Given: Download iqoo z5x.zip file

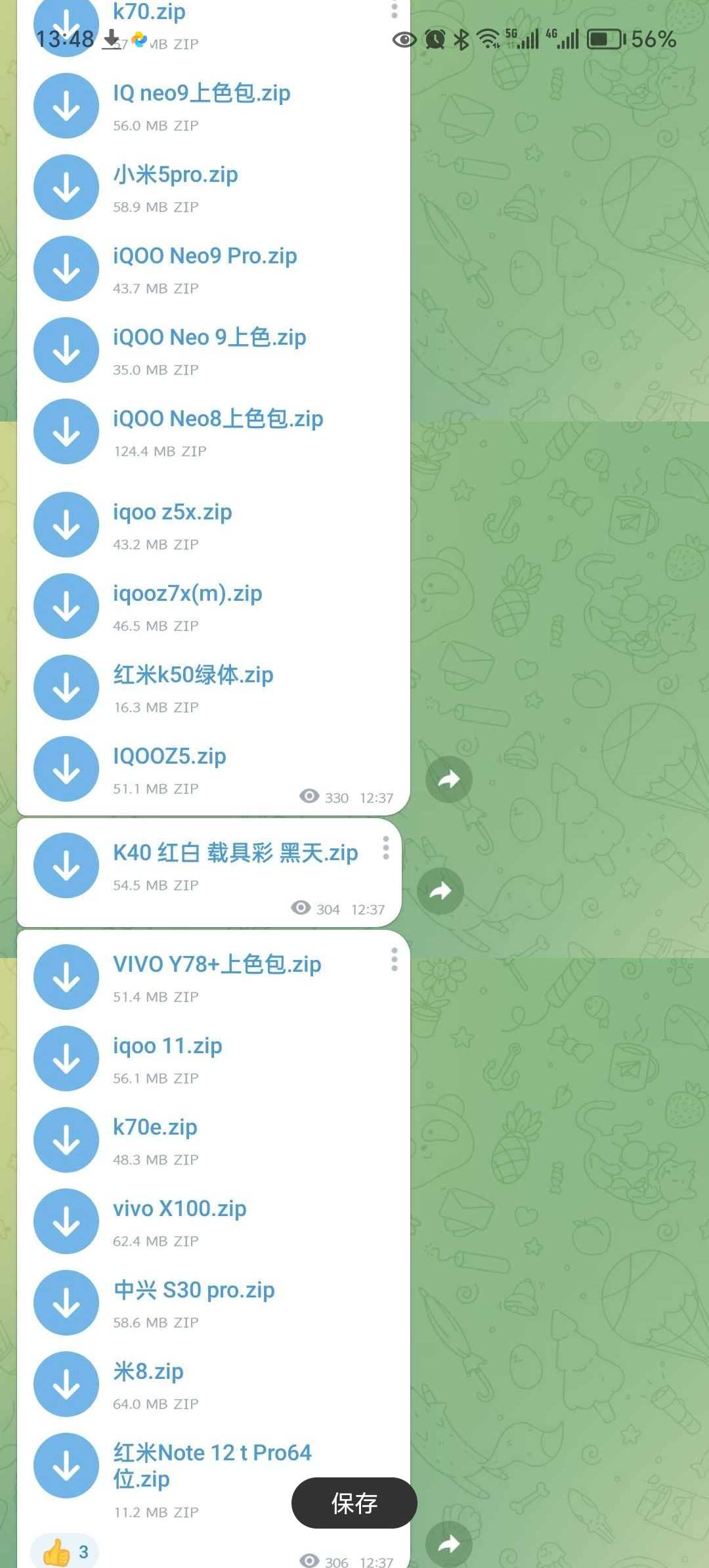Looking at the screenshot, I should click(66, 525).
